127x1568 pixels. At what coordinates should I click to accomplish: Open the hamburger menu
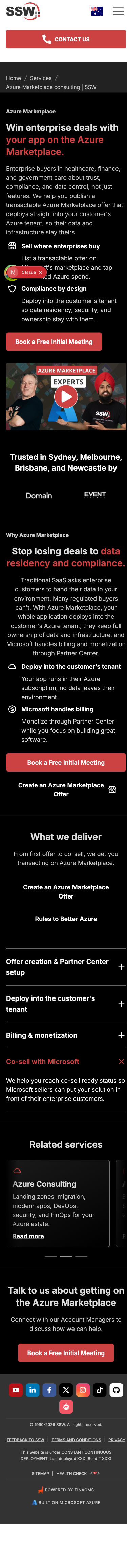[118, 11]
